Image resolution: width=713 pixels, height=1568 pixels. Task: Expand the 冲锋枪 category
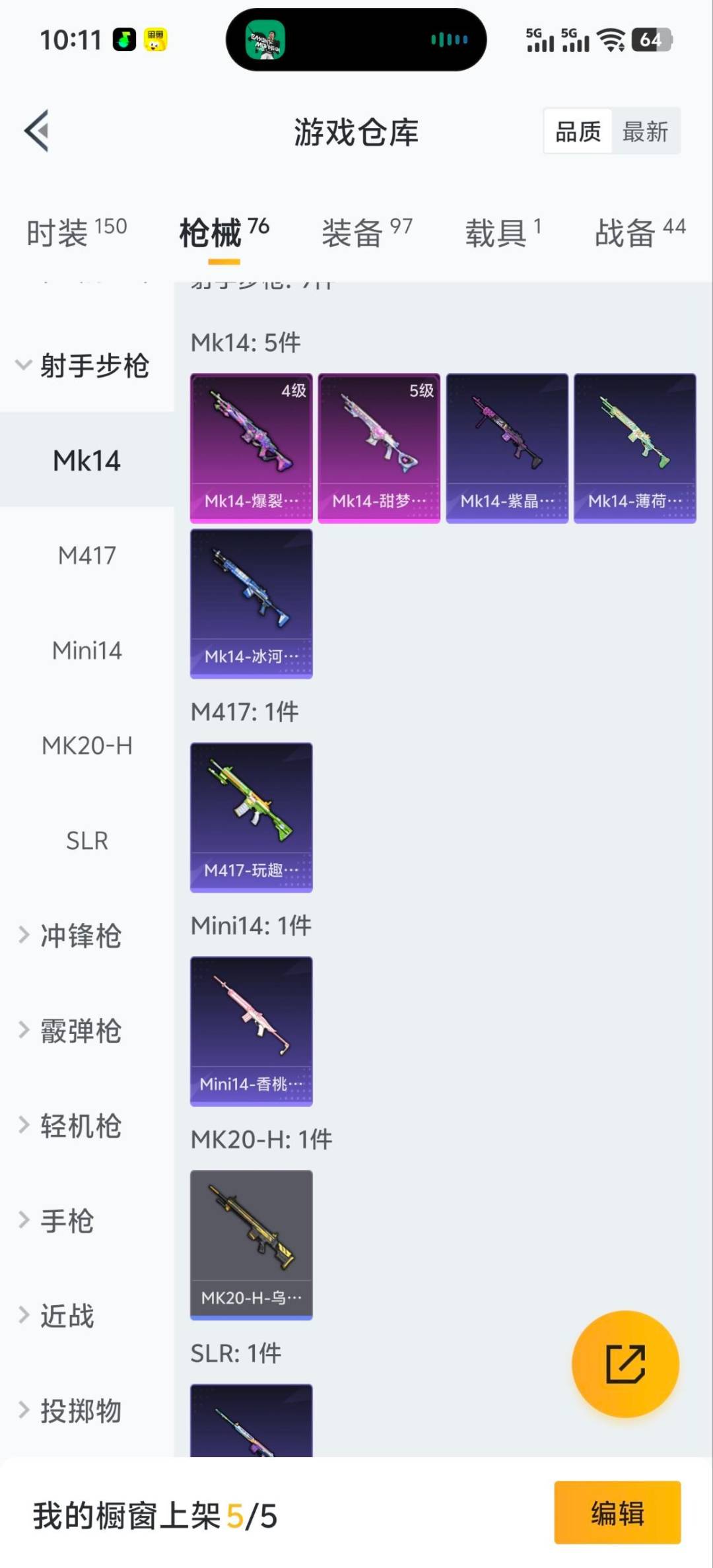point(79,936)
